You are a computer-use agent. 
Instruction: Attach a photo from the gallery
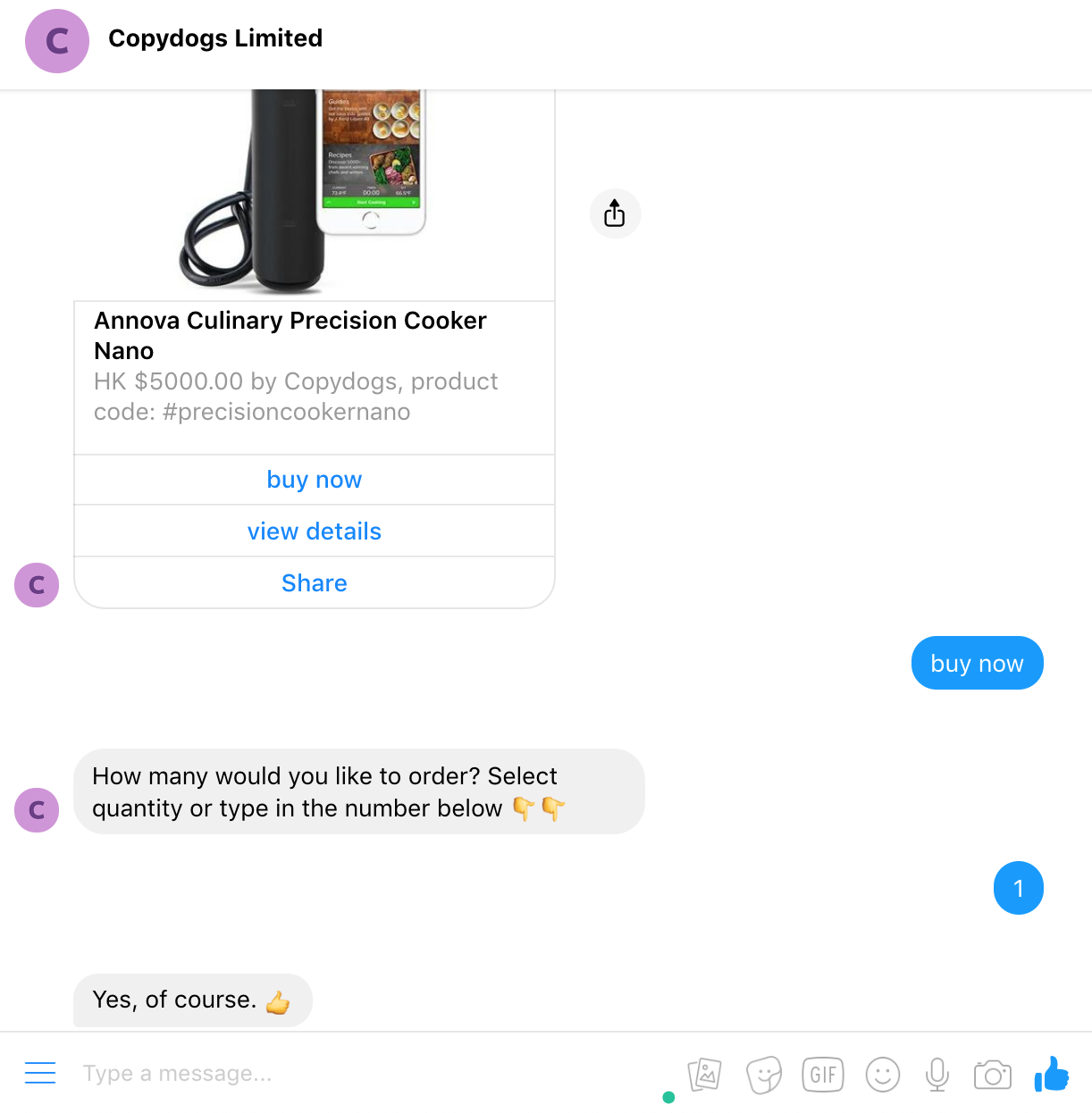pyautogui.click(x=705, y=1074)
